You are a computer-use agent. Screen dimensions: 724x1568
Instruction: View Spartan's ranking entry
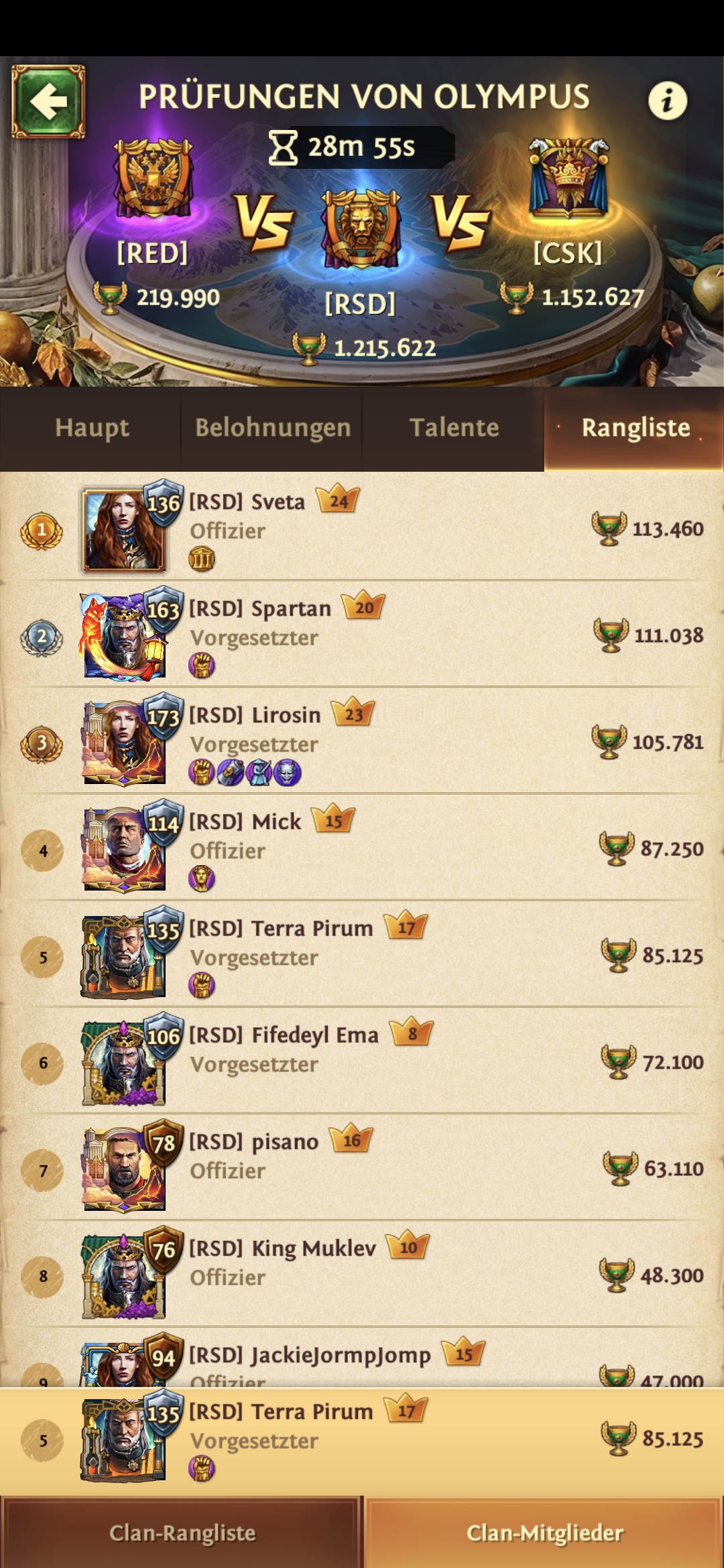(x=362, y=635)
